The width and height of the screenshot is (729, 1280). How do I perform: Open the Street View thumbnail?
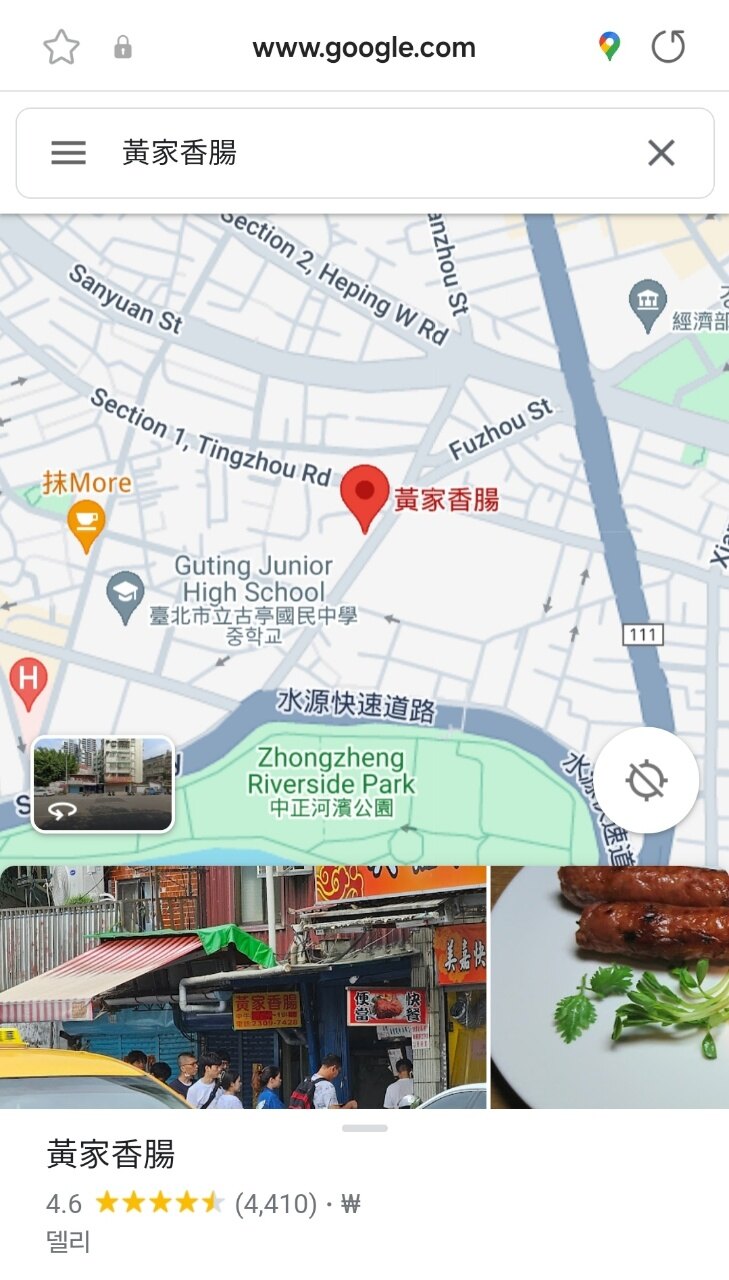[103, 784]
